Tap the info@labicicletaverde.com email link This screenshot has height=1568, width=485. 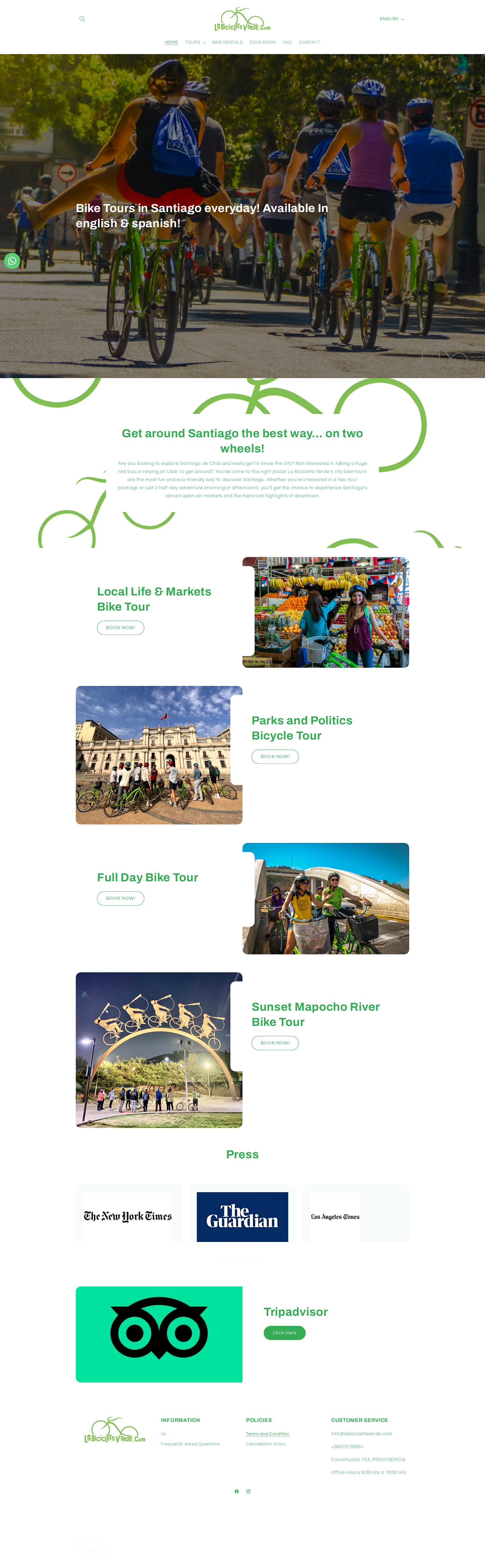(x=361, y=1434)
